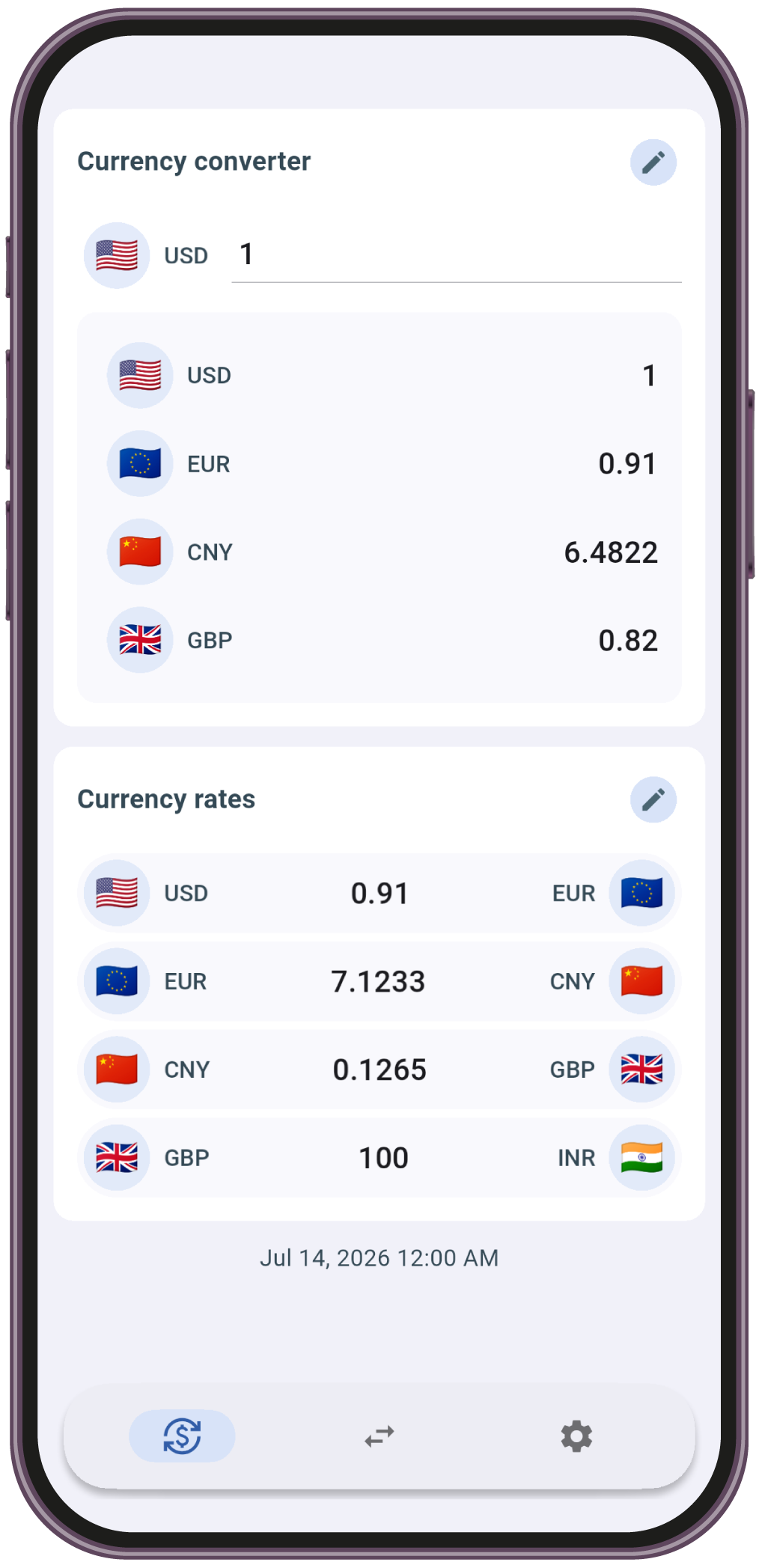Select the INR flag icon
This screenshot has height=1568, width=759.
click(641, 1157)
